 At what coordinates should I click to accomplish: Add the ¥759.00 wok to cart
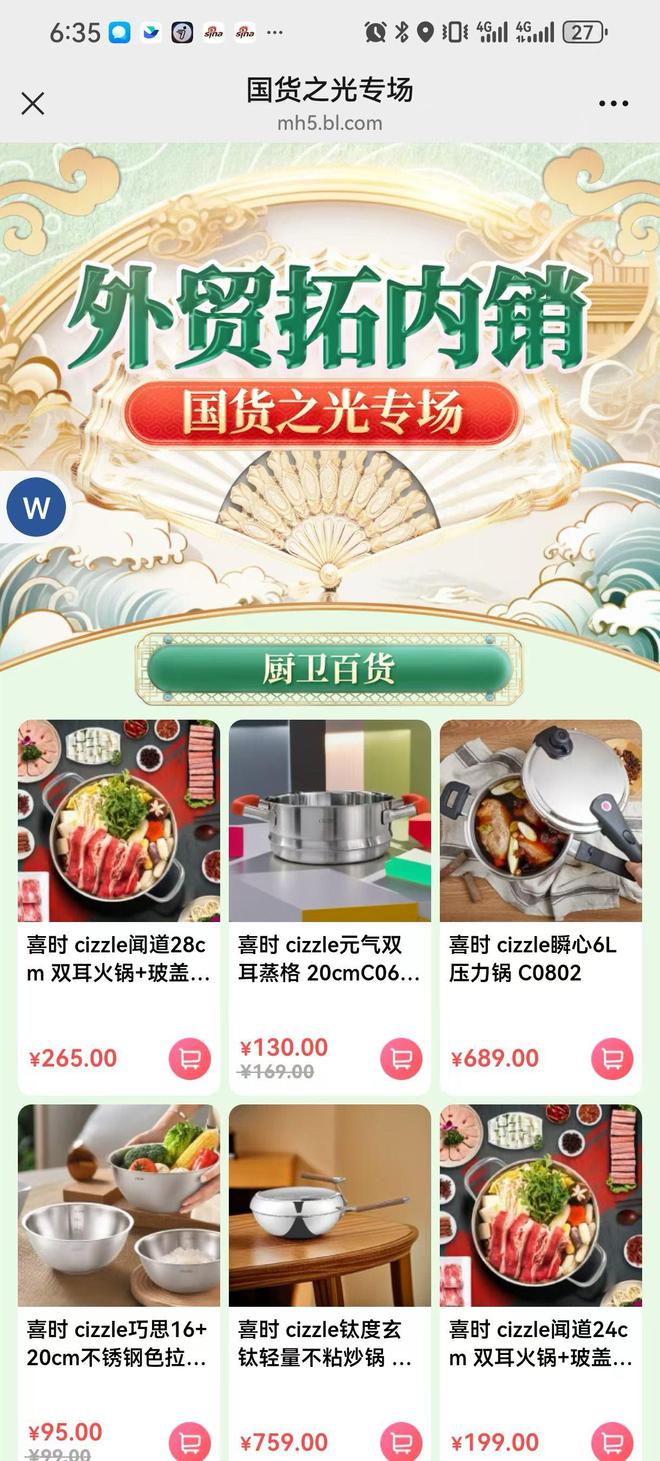click(401, 1441)
